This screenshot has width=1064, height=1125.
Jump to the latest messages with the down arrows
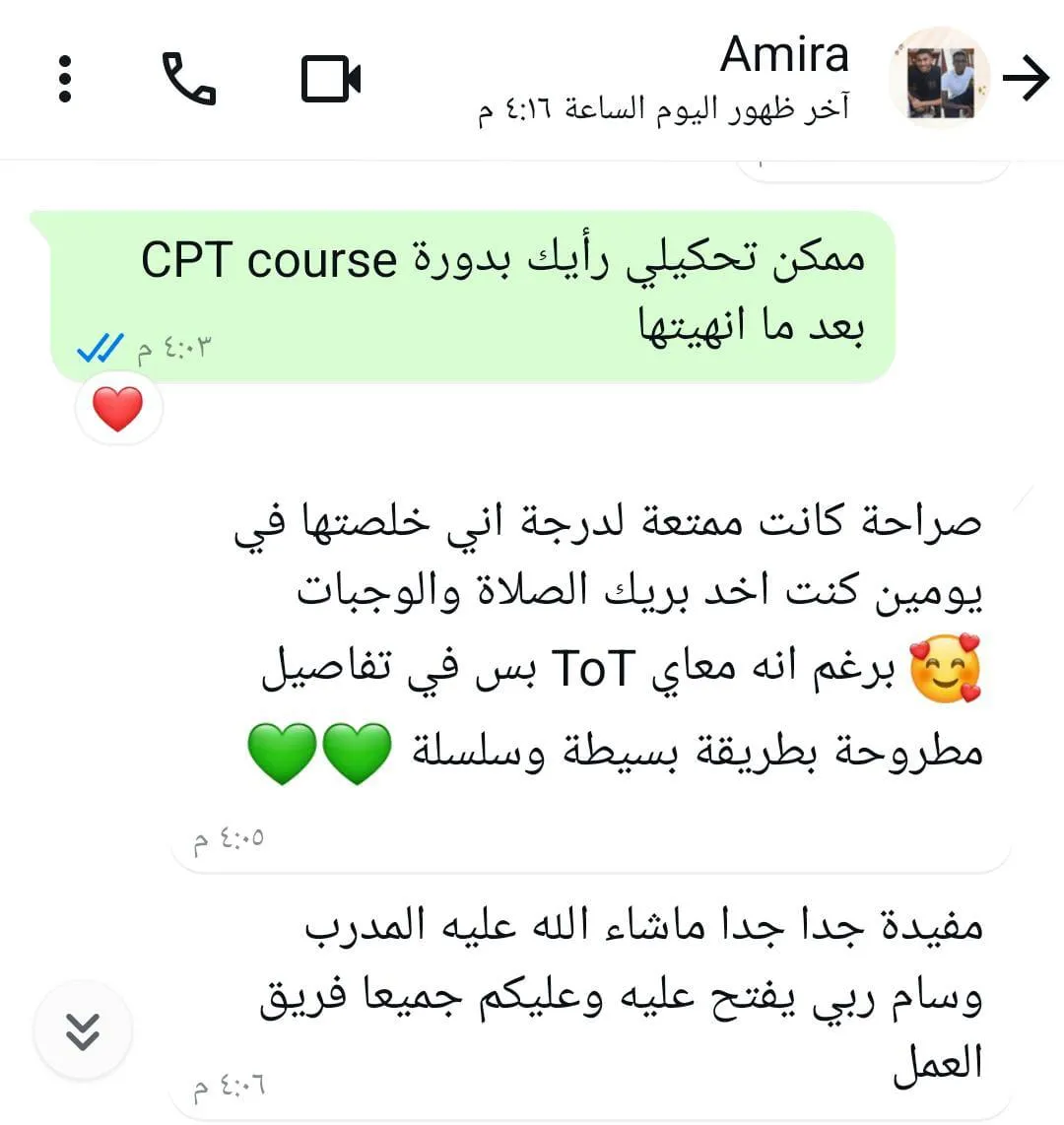83,1030
